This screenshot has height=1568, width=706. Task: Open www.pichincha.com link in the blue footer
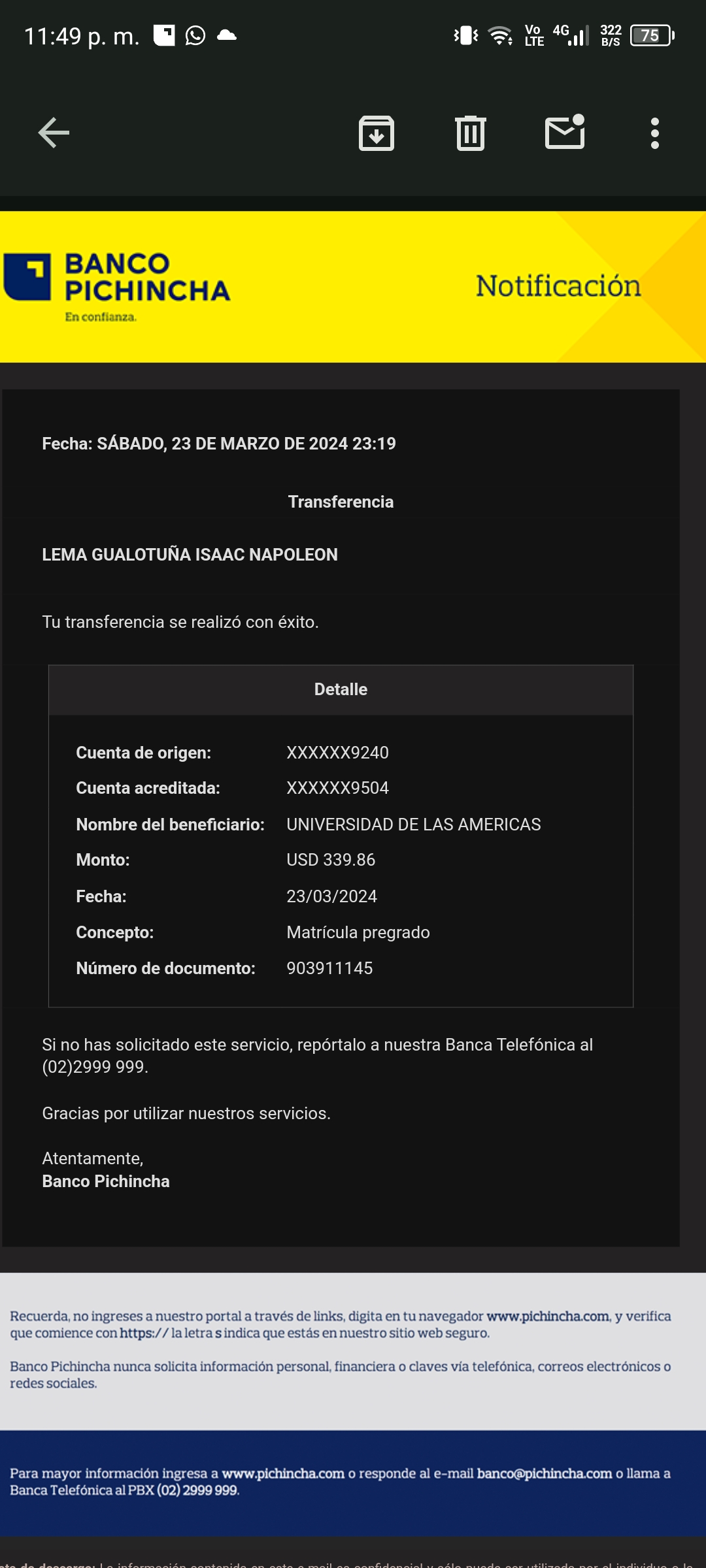(282, 1473)
